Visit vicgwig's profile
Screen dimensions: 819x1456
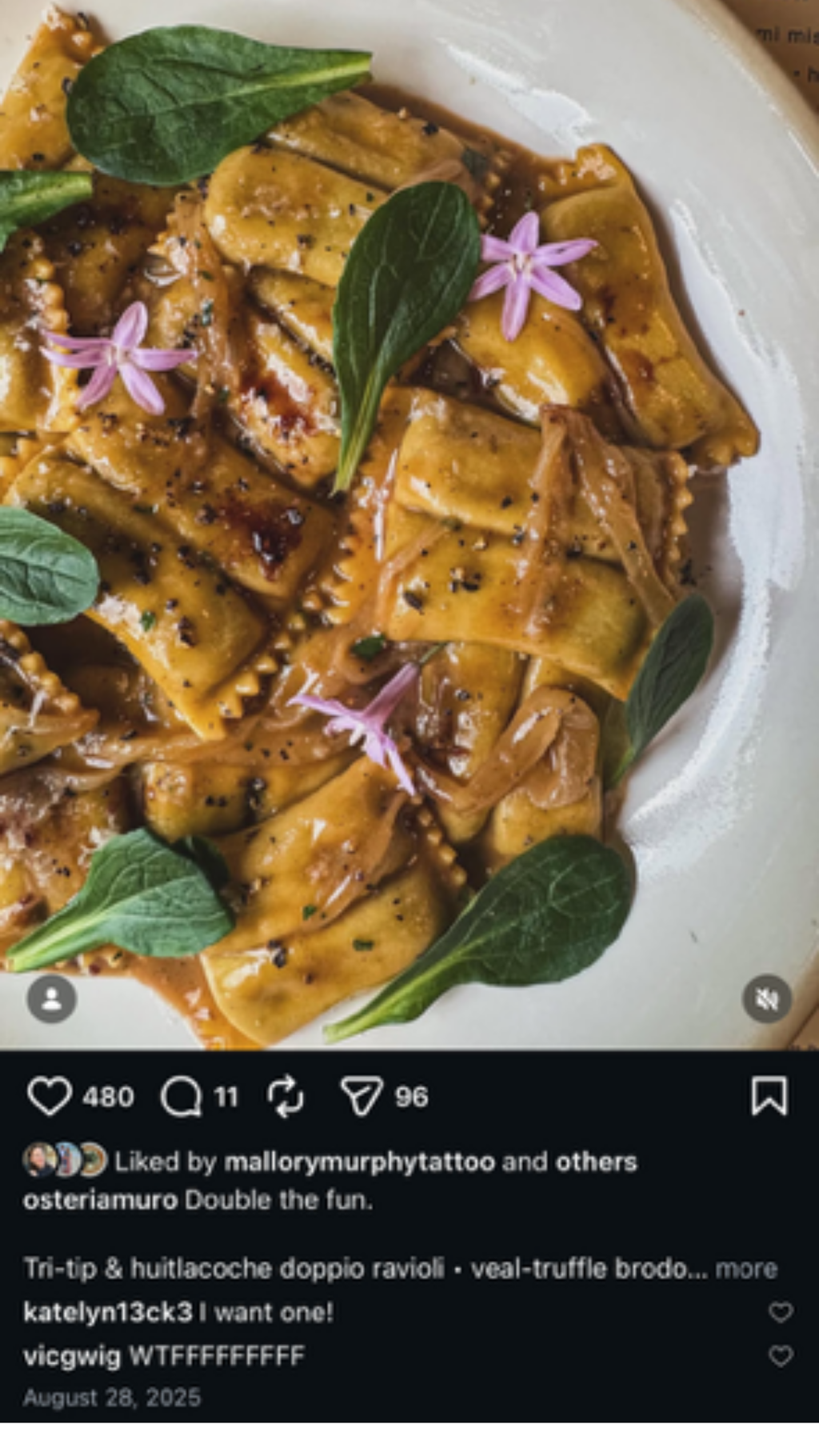(72, 1356)
